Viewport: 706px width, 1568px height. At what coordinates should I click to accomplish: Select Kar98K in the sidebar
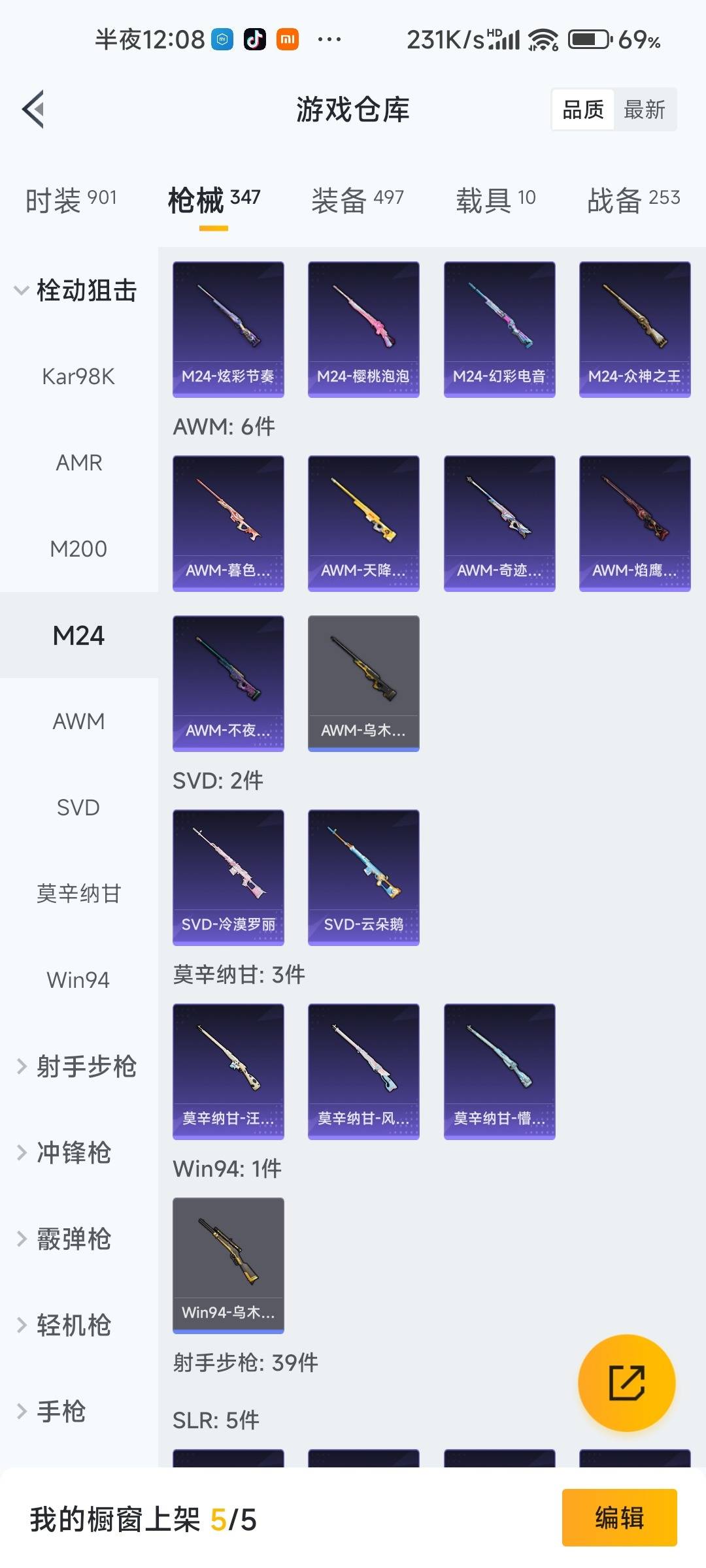point(78,376)
